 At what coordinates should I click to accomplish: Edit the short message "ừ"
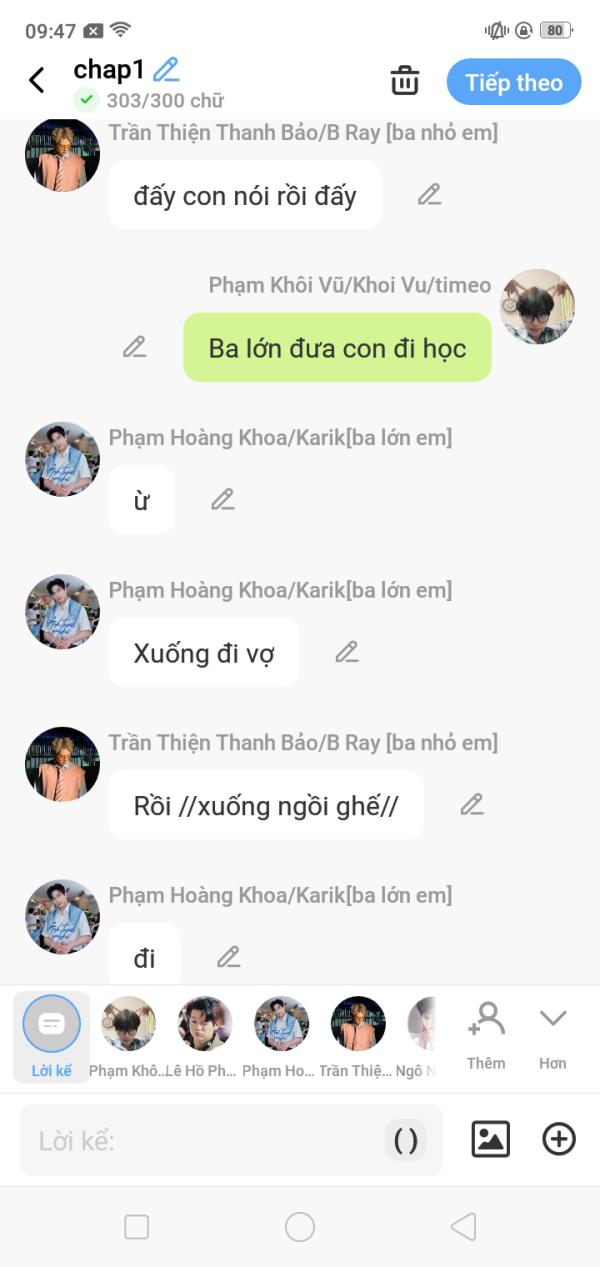pos(223,499)
